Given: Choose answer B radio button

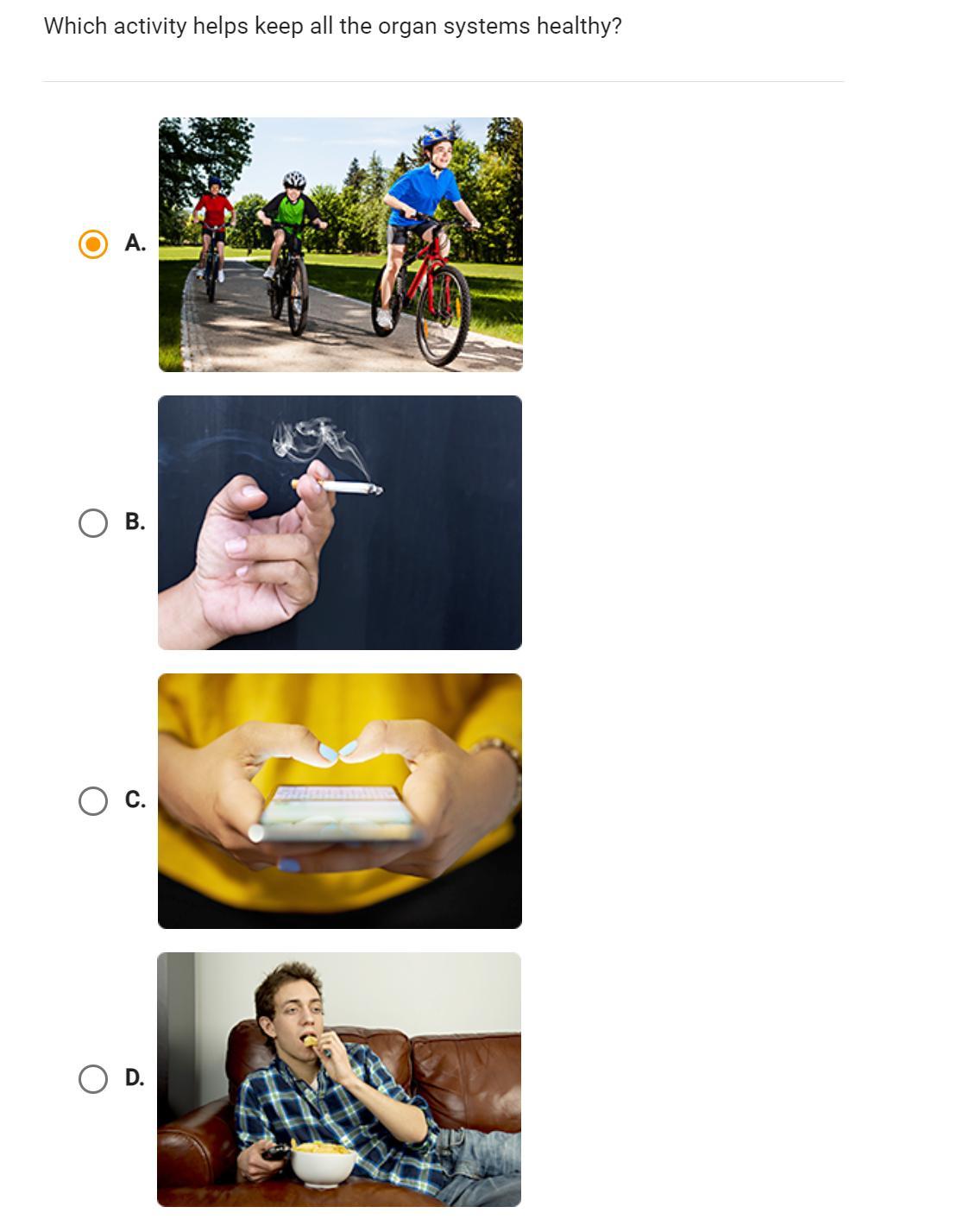Looking at the screenshot, I should 93,523.
